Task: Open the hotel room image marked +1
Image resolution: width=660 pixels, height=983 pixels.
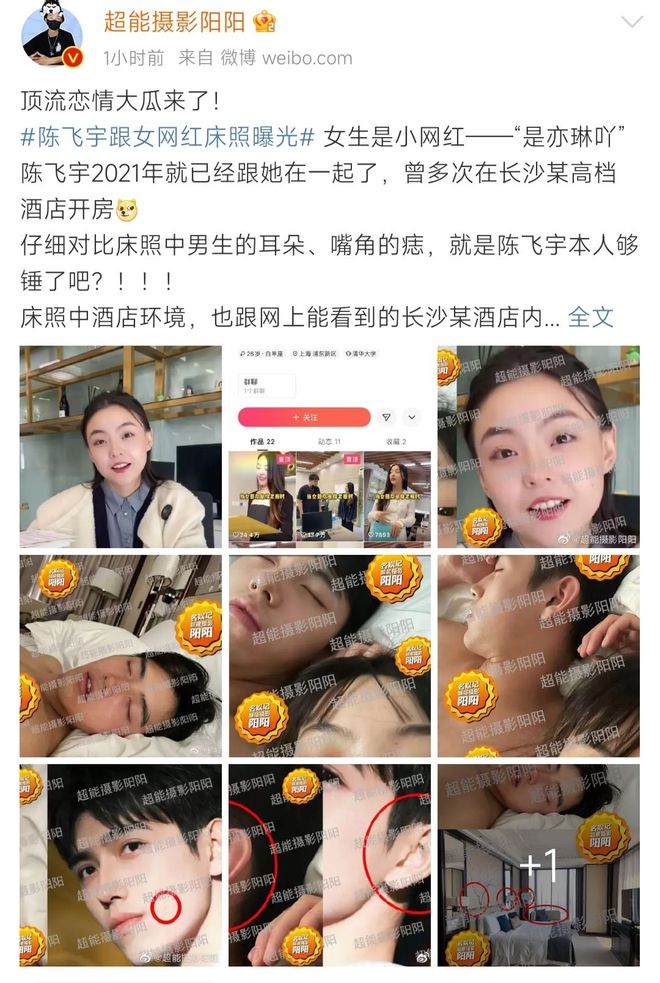Action: pyautogui.click(x=538, y=865)
